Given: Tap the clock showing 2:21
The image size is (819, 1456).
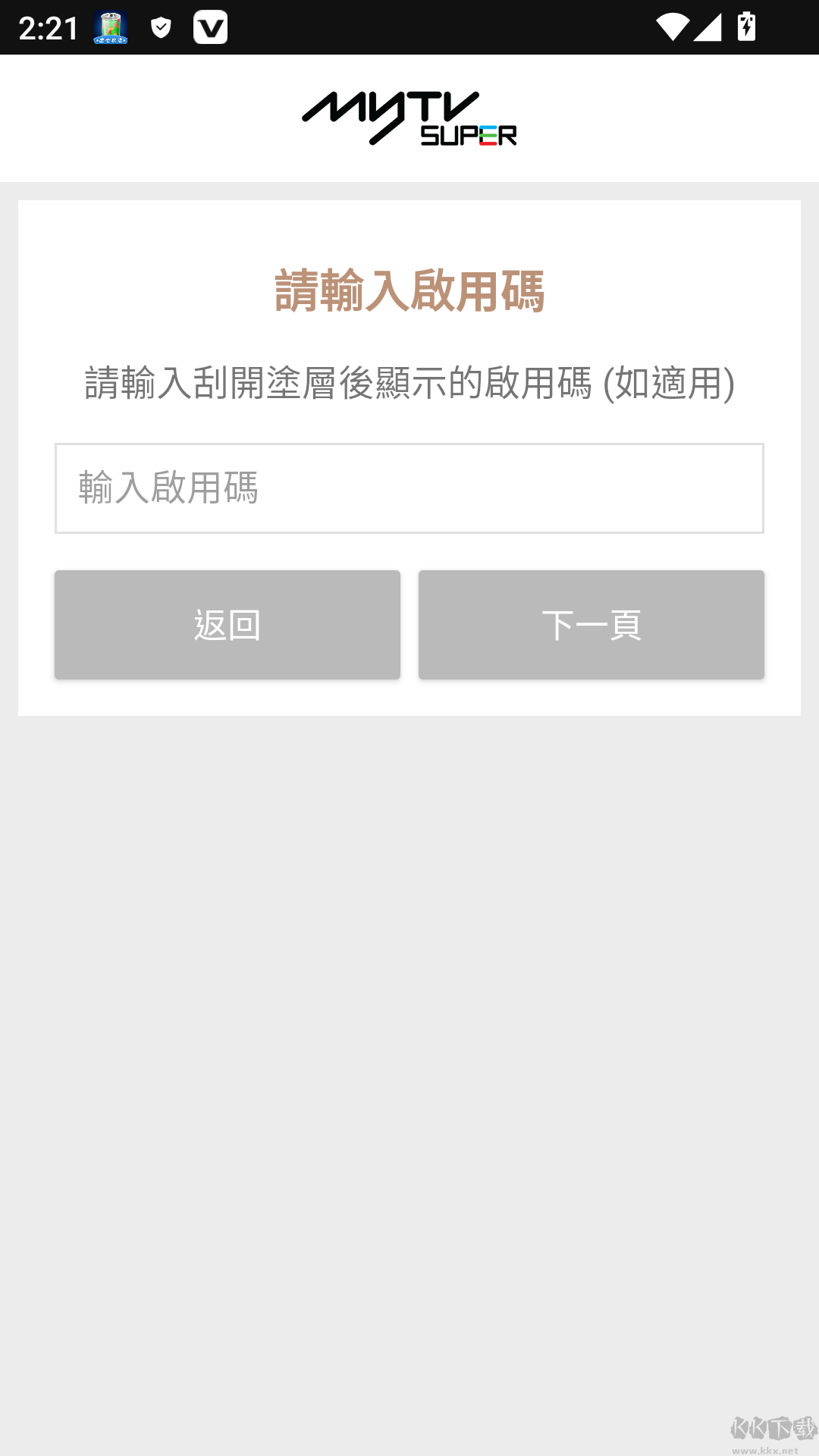Looking at the screenshot, I should tap(48, 27).
